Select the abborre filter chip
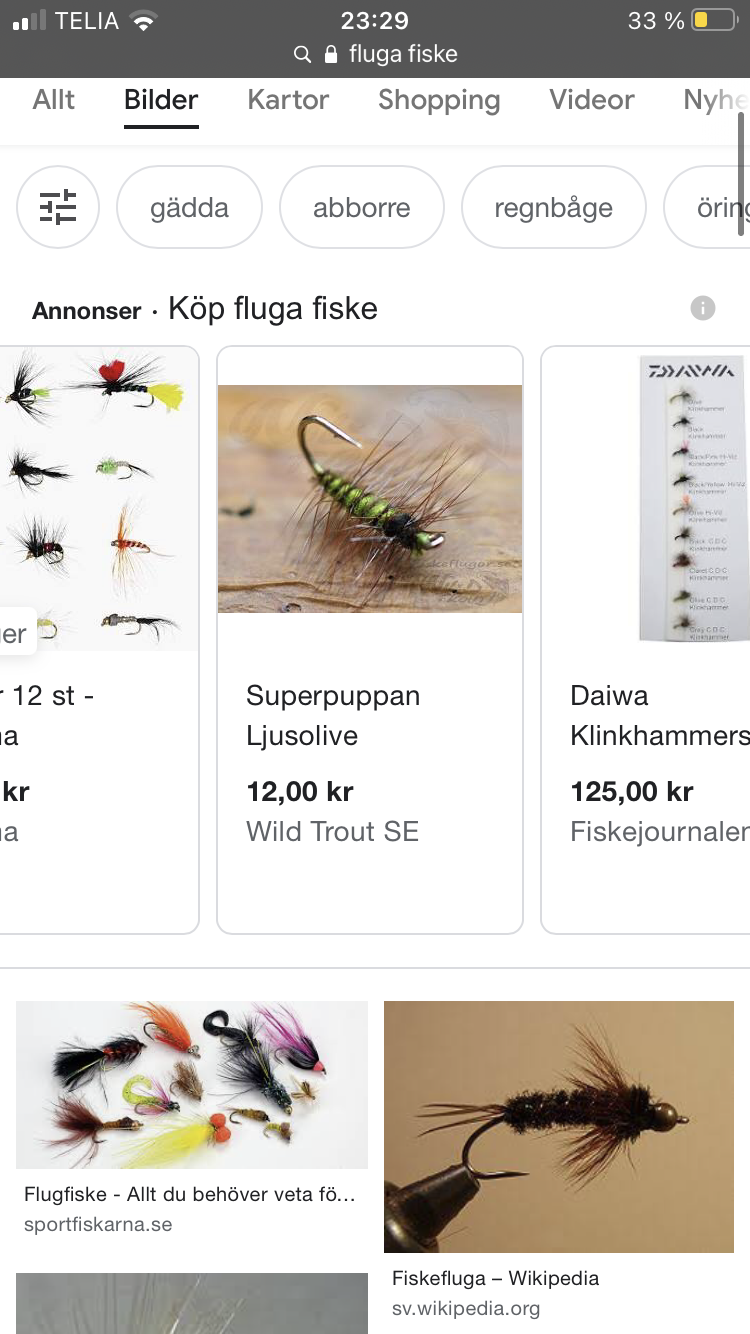This screenshot has width=750, height=1334. 361,208
